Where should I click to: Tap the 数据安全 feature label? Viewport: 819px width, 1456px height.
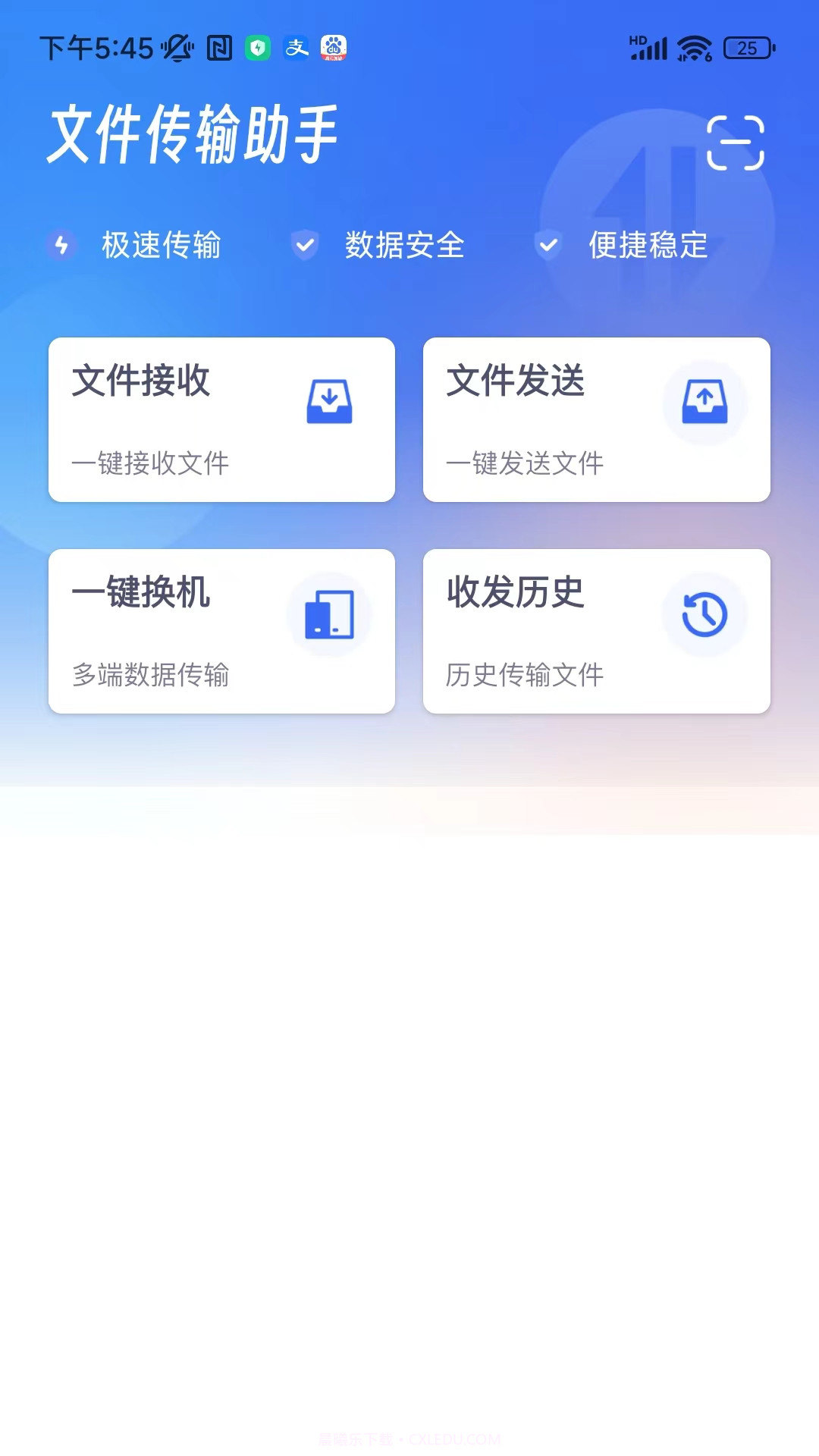(x=405, y=245)
